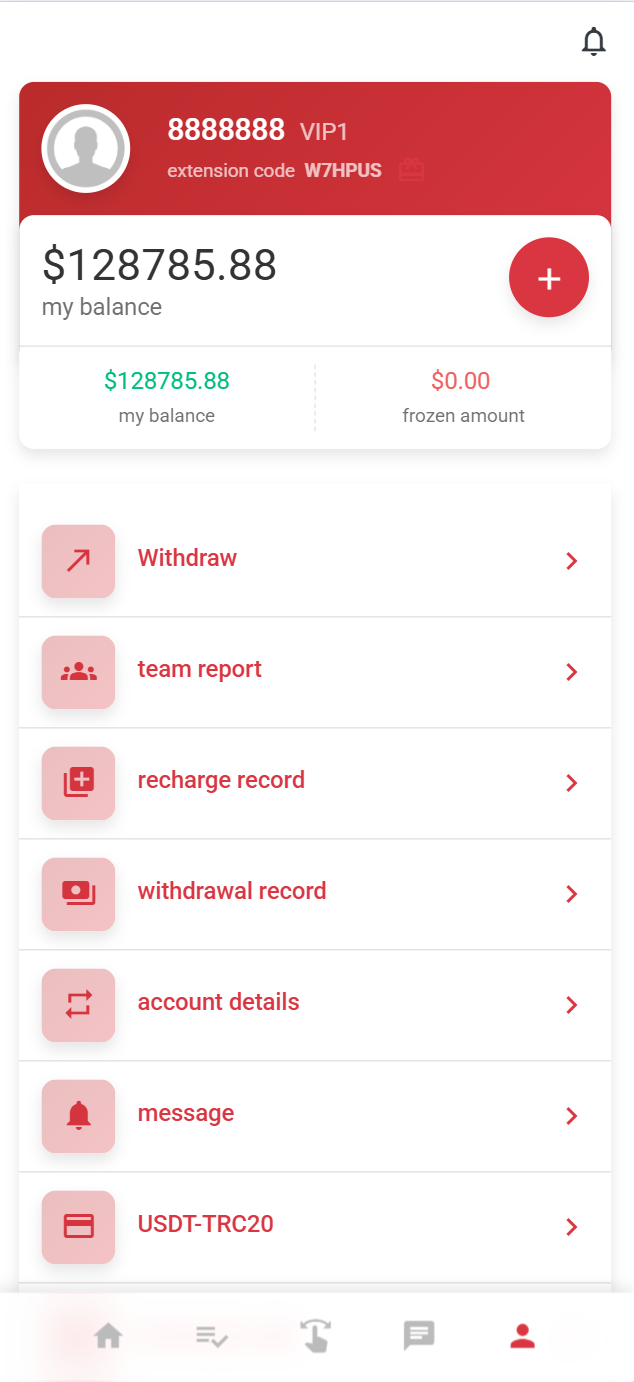Image resolution: width=634 pixels, height=1382 pixels.
Task: Tap the gift icon beside extension code
Action: 411,171
